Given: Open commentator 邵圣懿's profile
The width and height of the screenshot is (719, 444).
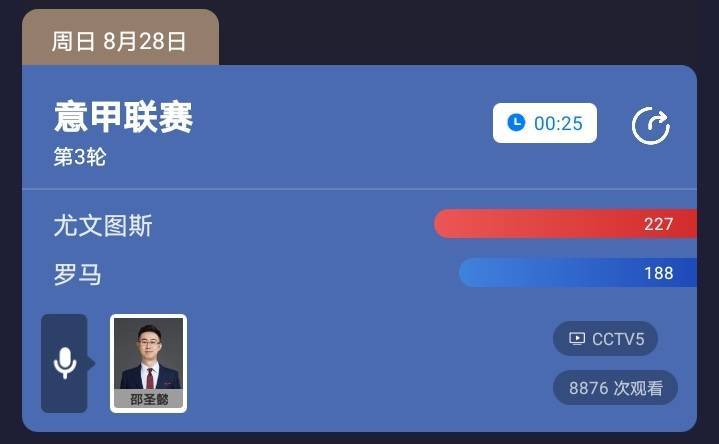Looking at the screenshot, I should 148,363.
